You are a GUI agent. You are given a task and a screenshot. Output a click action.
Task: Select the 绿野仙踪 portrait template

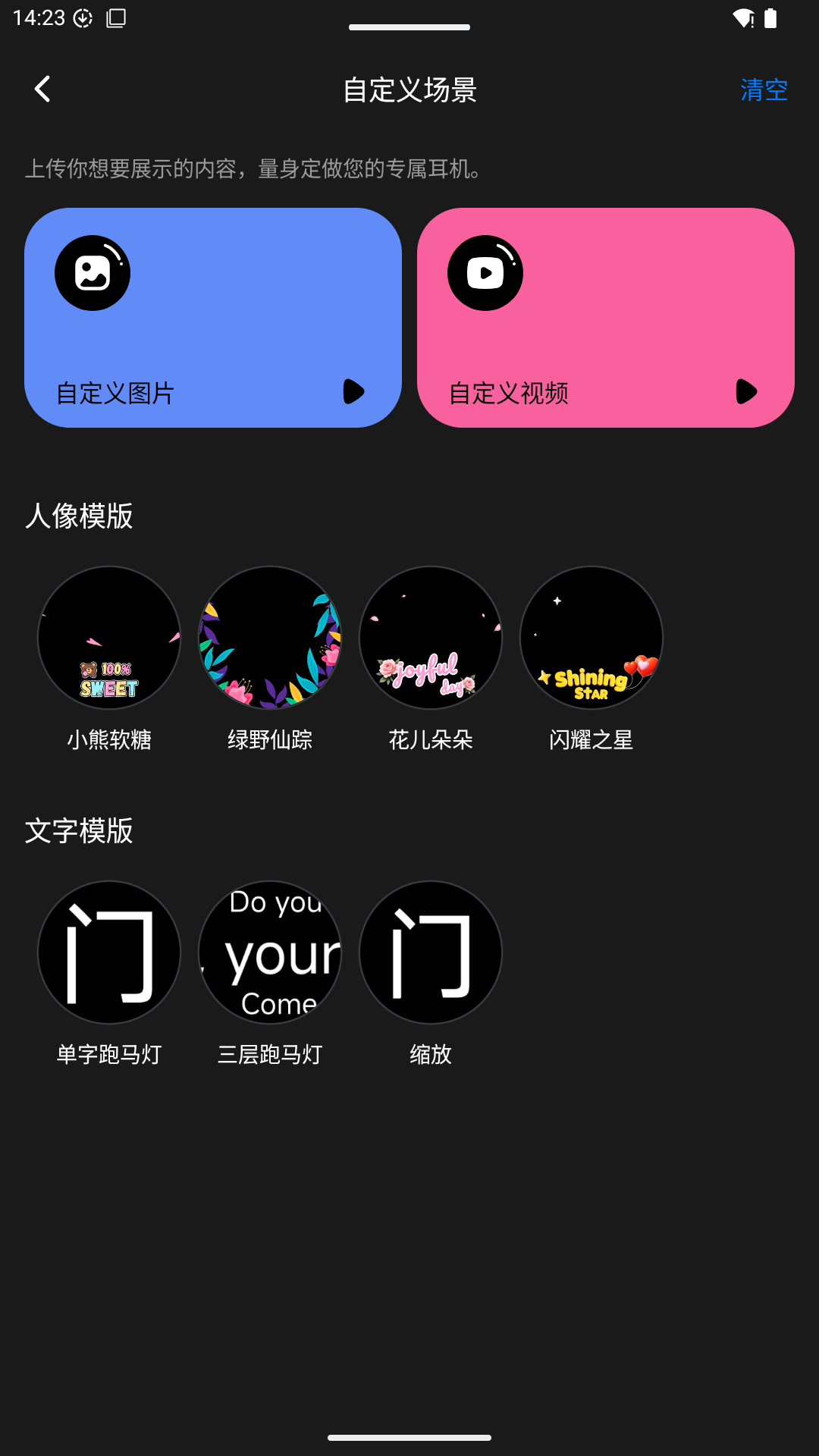point(270,638)
